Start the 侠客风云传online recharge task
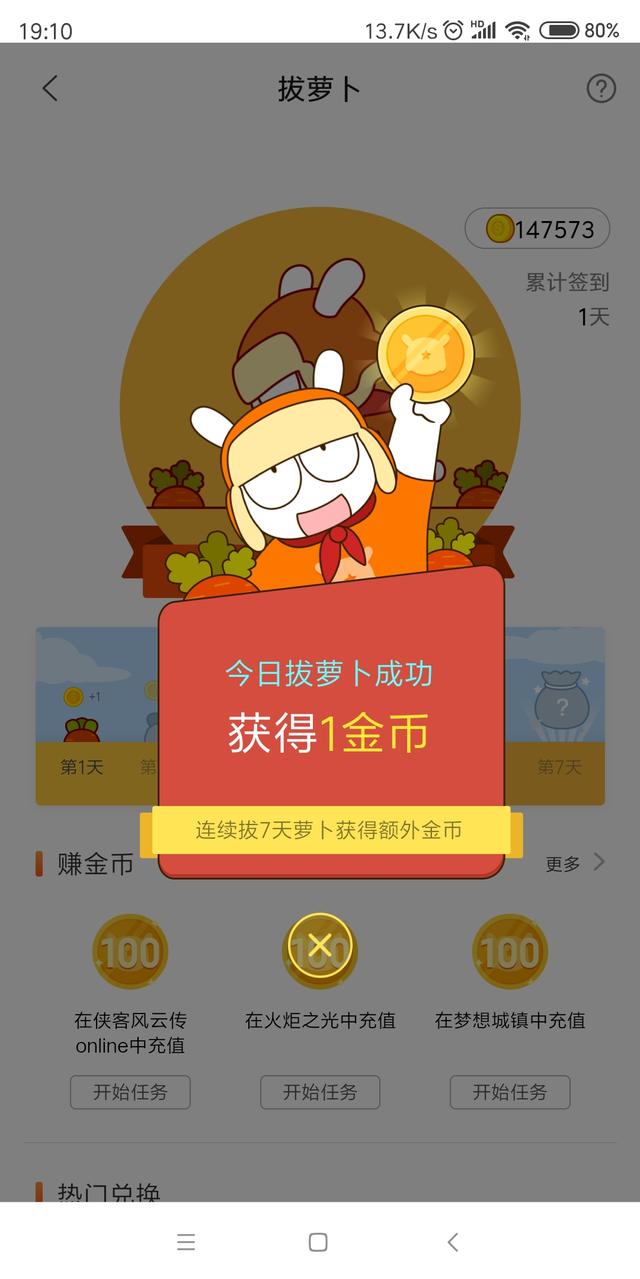 [130, 1092]
